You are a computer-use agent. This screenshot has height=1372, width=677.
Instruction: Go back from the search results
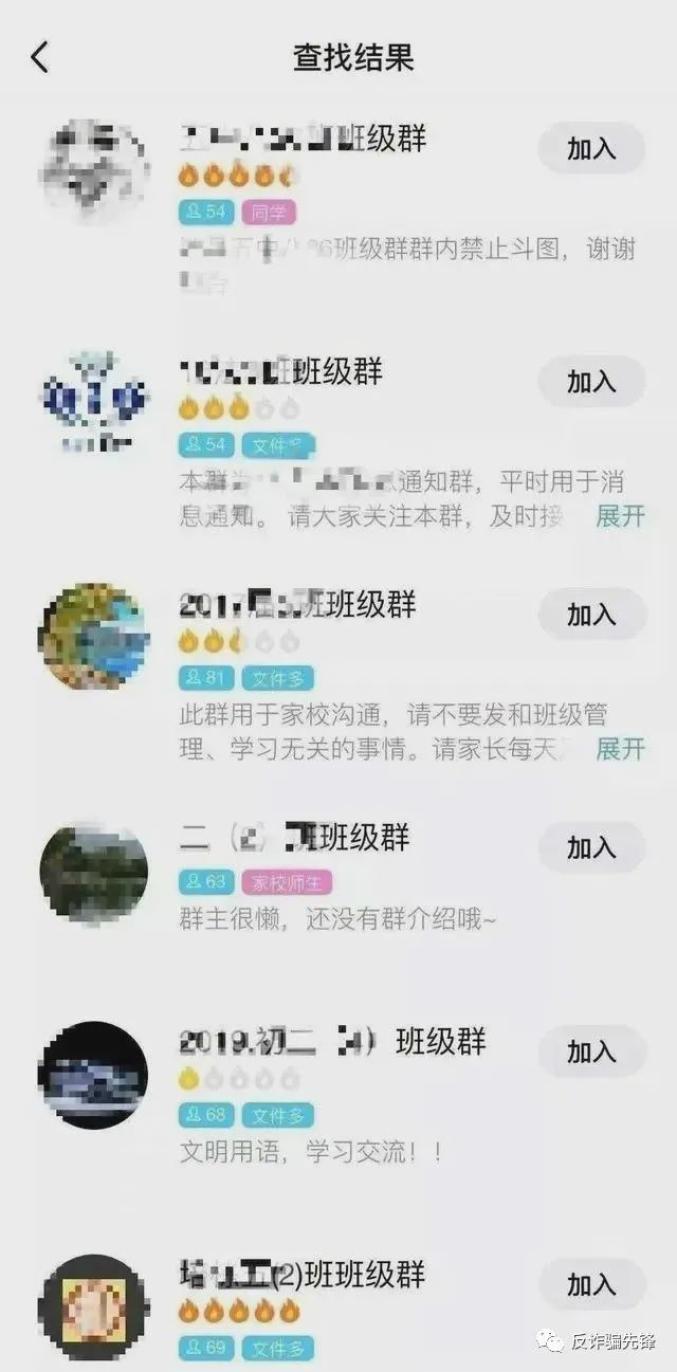click(x=39, y=57)
